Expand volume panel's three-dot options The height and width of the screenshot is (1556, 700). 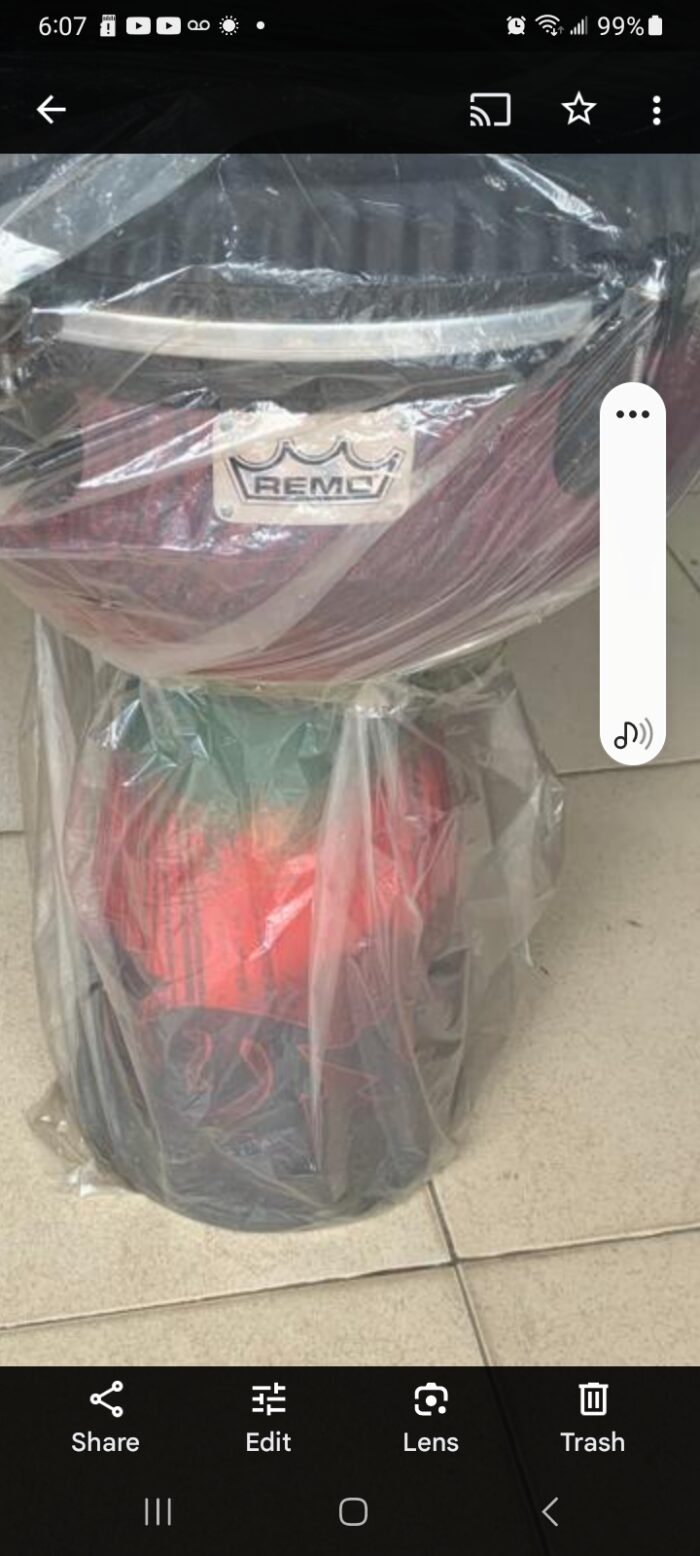tap(632, 415)
